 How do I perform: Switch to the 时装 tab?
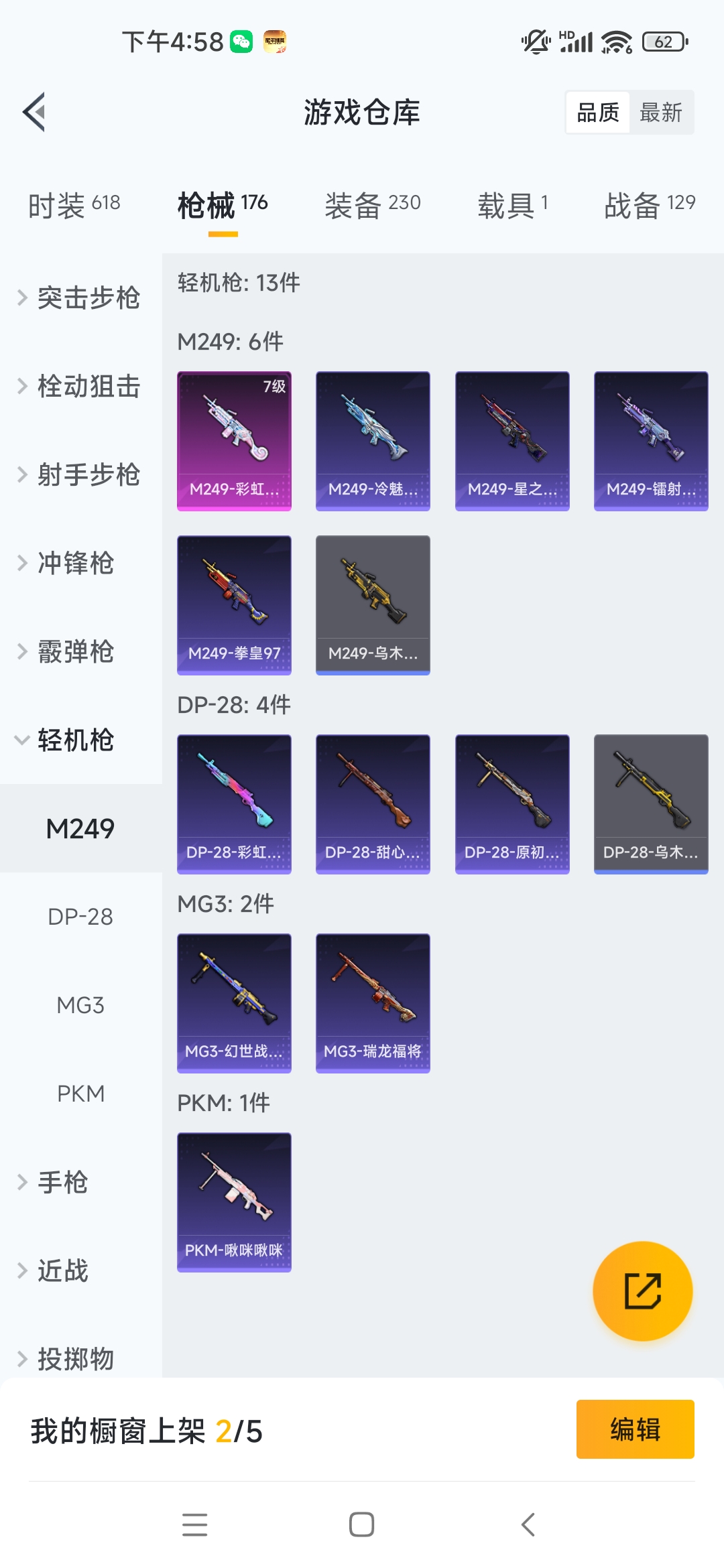point(74,204)
